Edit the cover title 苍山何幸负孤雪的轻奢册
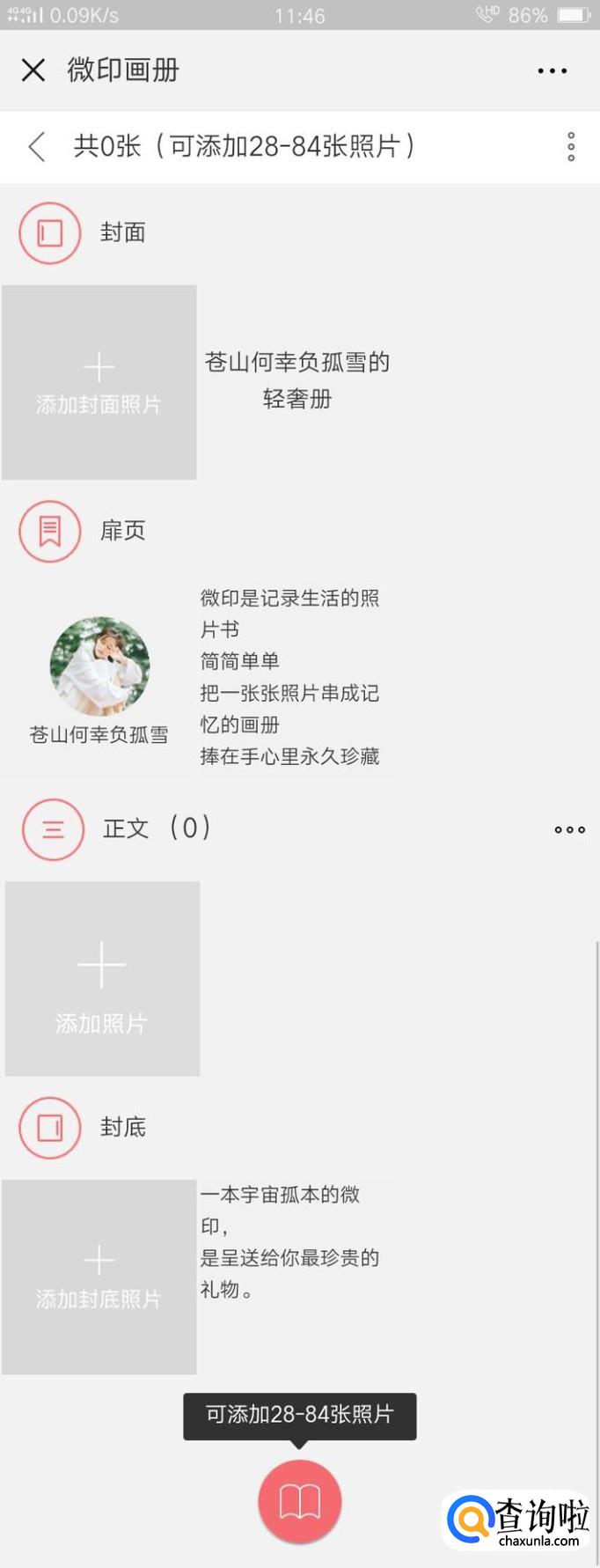Viewport: 600px width, 1568px height. 296,380
